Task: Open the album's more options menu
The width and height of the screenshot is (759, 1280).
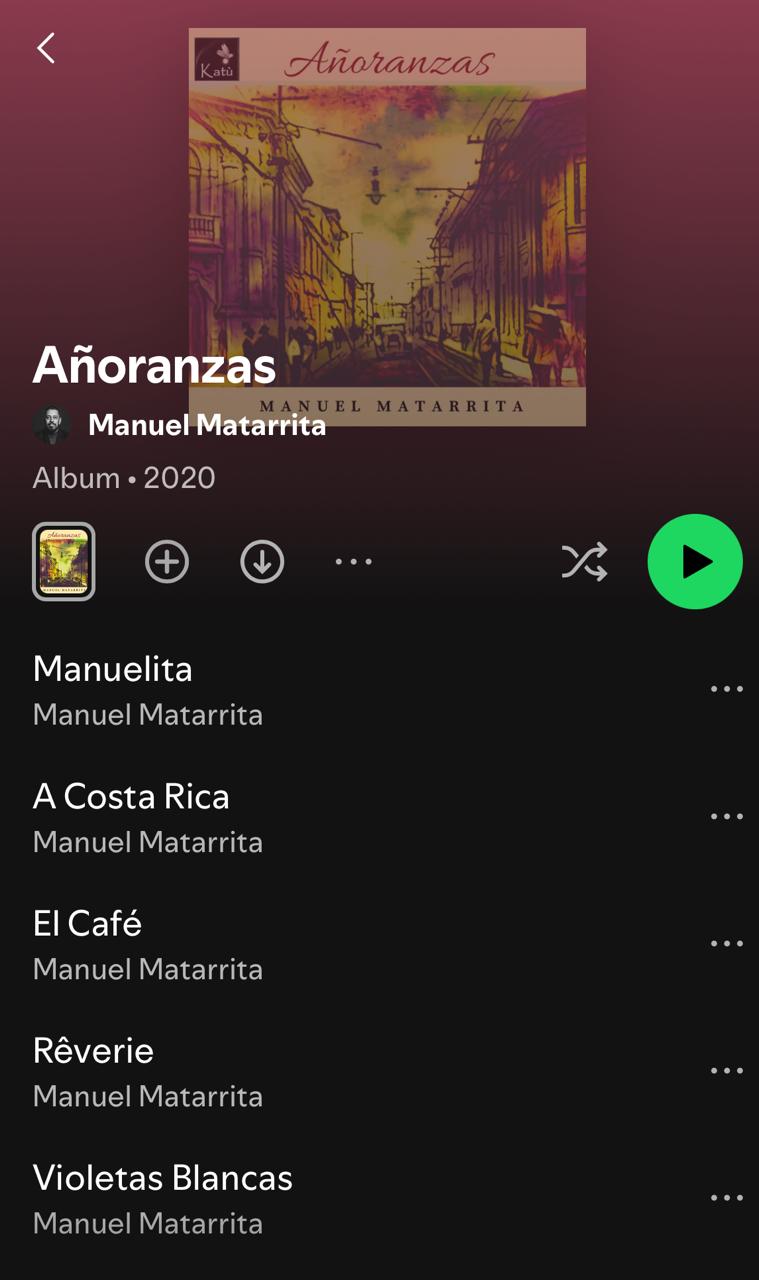Action: pos(353,562)
